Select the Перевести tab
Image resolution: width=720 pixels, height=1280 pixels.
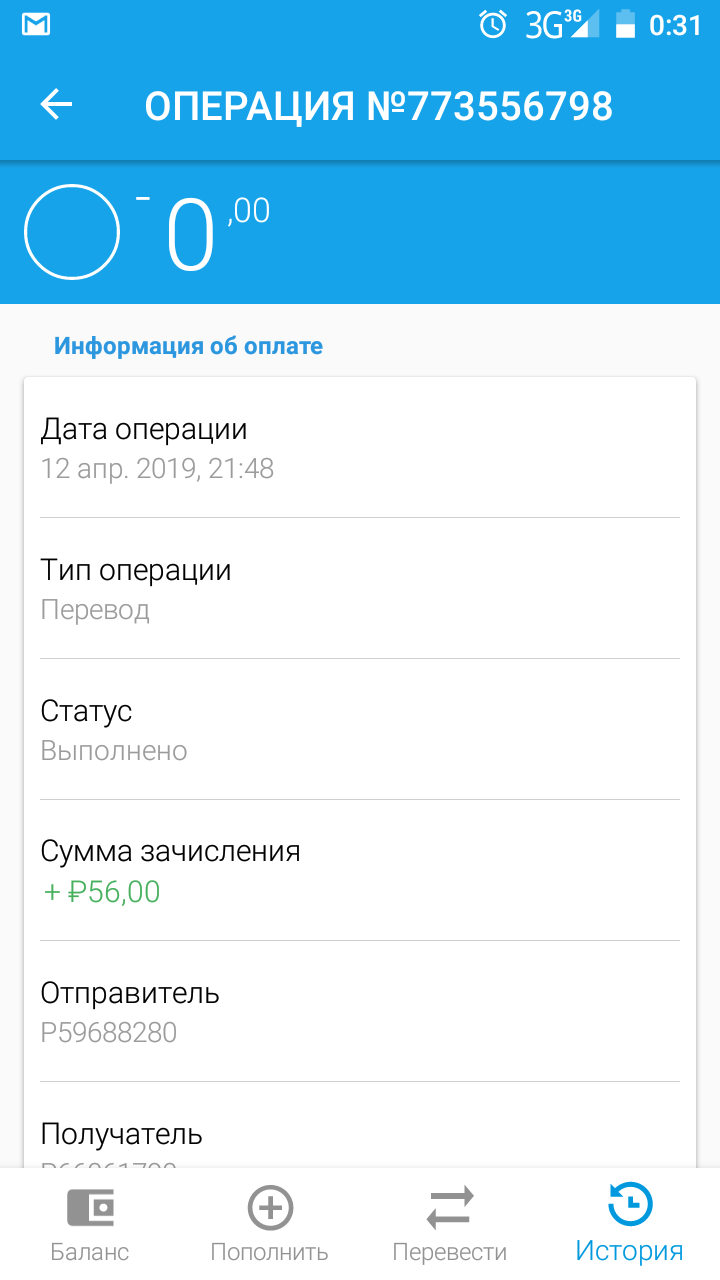[x=450, y=1224]
